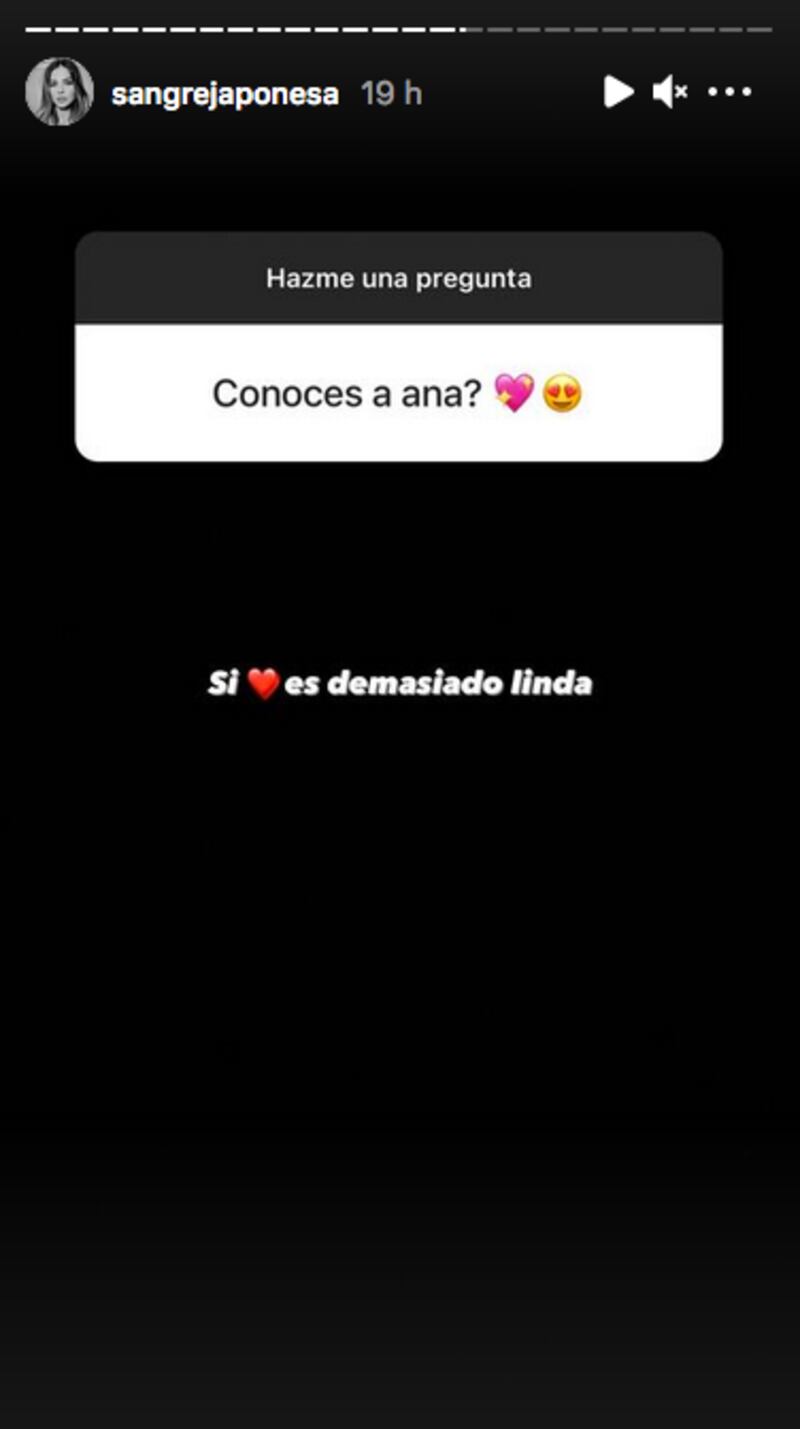The height and width of the screenshot is (1429, 800).
Task: Open the three-dot overflow menu
Action: [730, 93]
